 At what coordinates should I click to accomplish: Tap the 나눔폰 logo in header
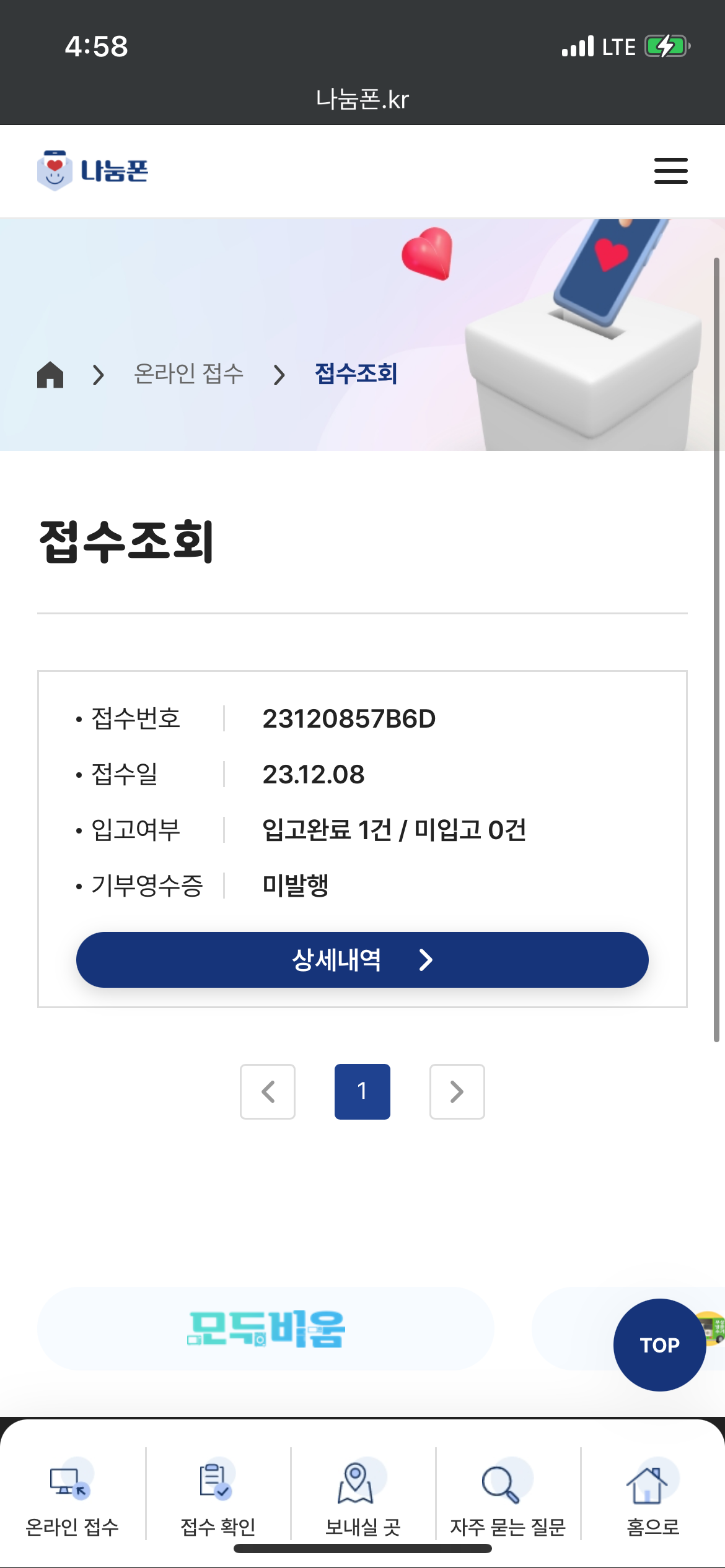coord(92,170)
